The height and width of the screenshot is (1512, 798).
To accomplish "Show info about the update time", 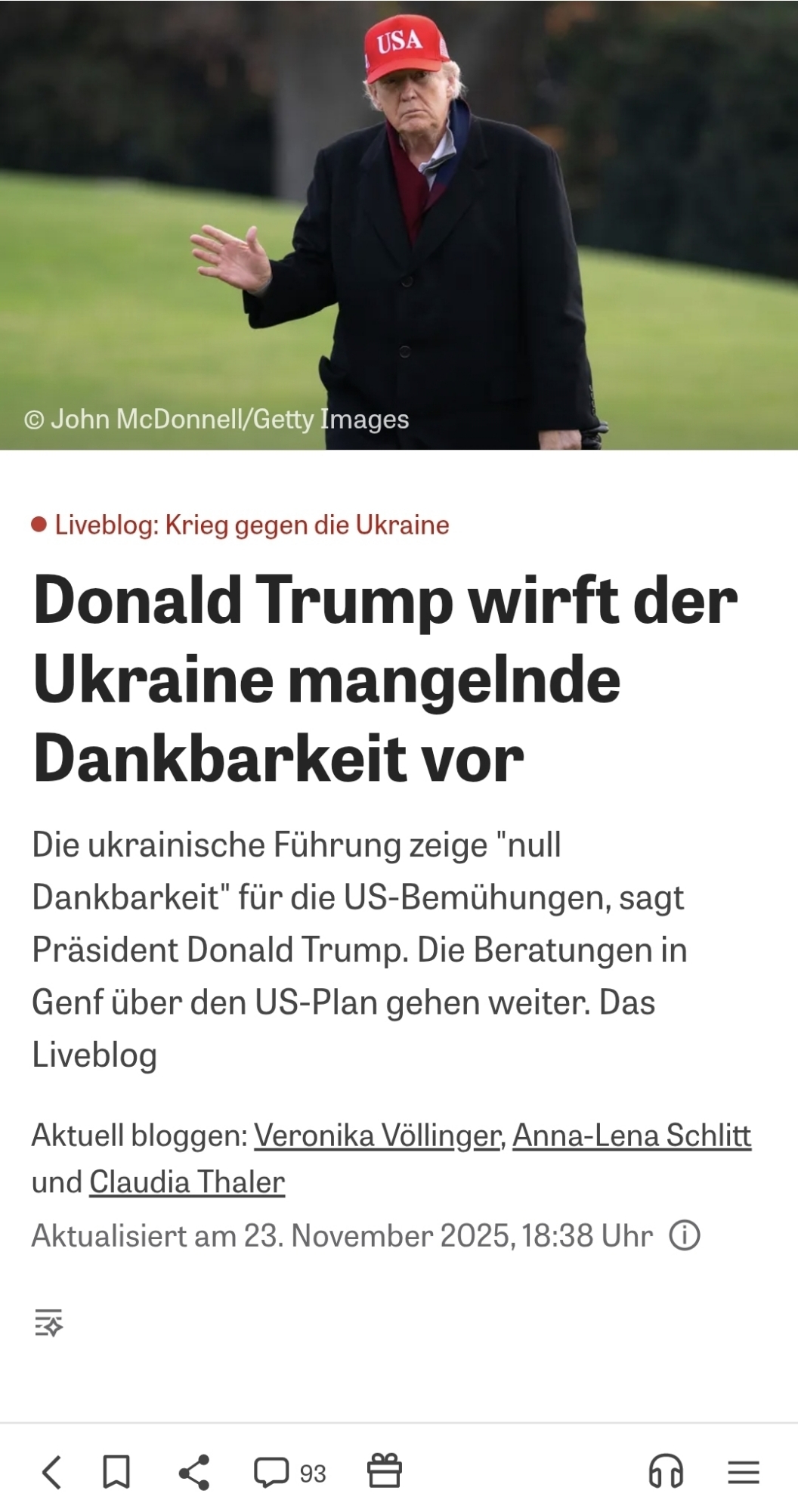I will pos(685,1236).
